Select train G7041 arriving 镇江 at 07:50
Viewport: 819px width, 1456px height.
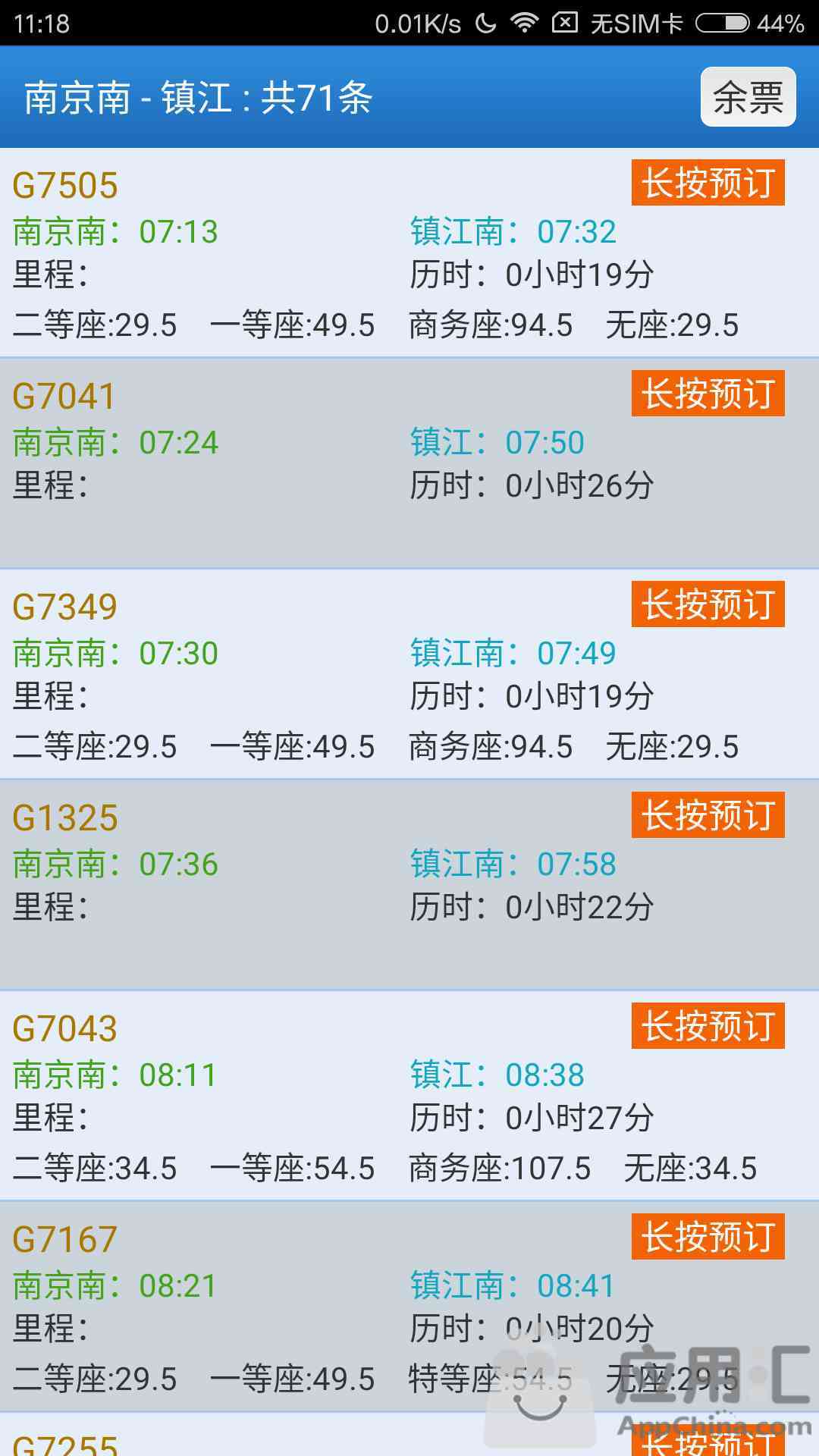tap(409, 463)
